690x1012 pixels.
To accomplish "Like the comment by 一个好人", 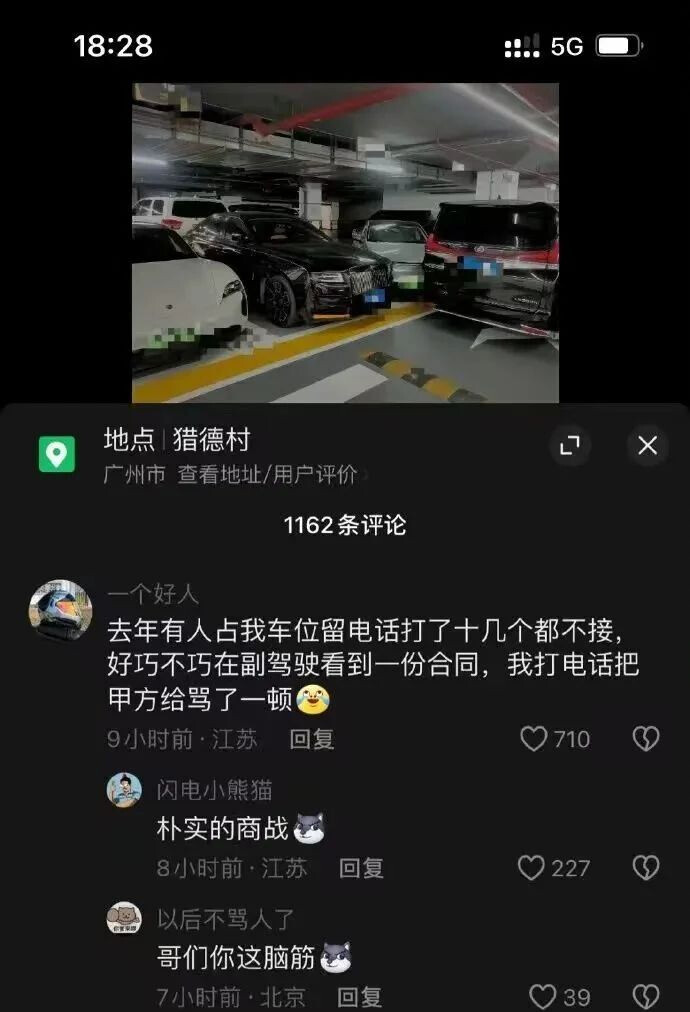I will click(x=535, y=739).
